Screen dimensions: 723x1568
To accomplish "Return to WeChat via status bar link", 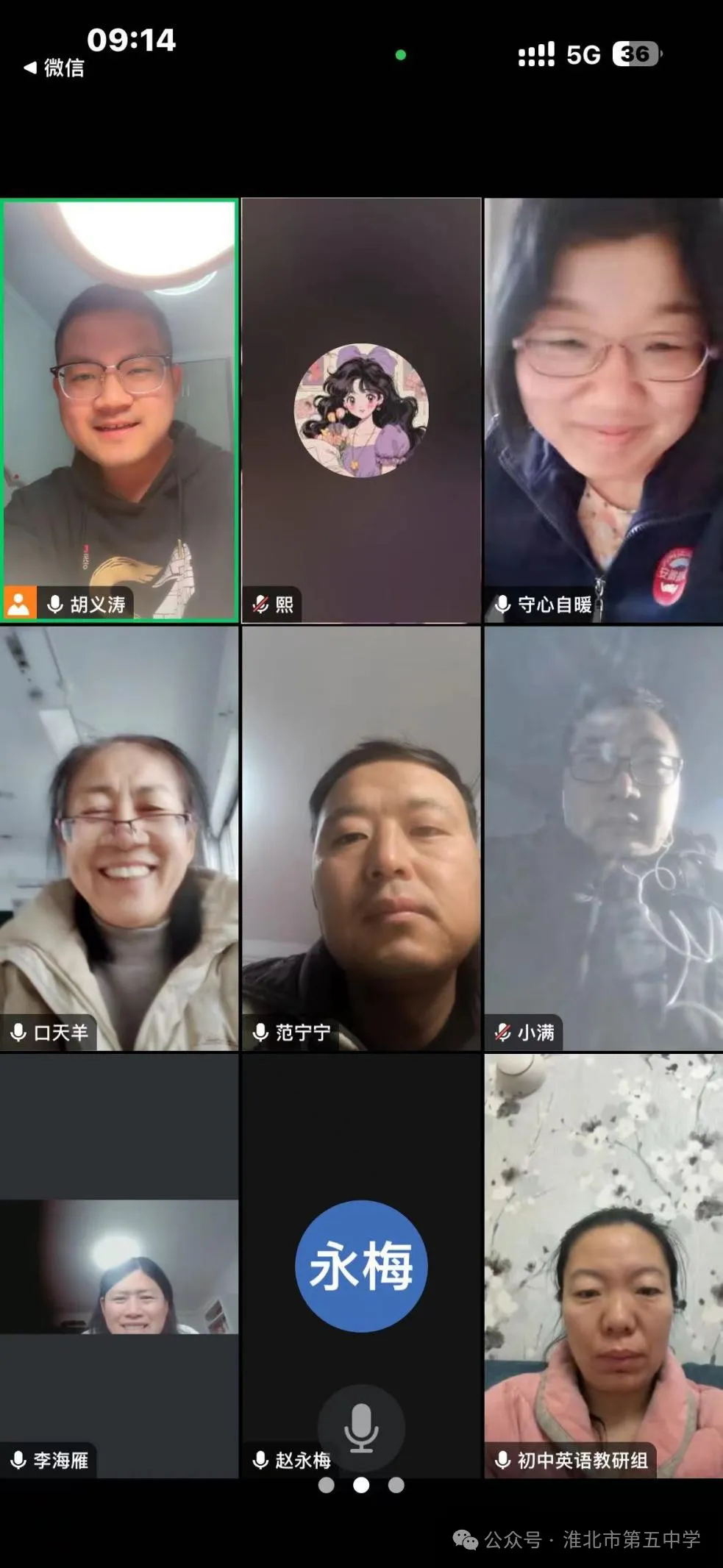I will click(54, 68).
